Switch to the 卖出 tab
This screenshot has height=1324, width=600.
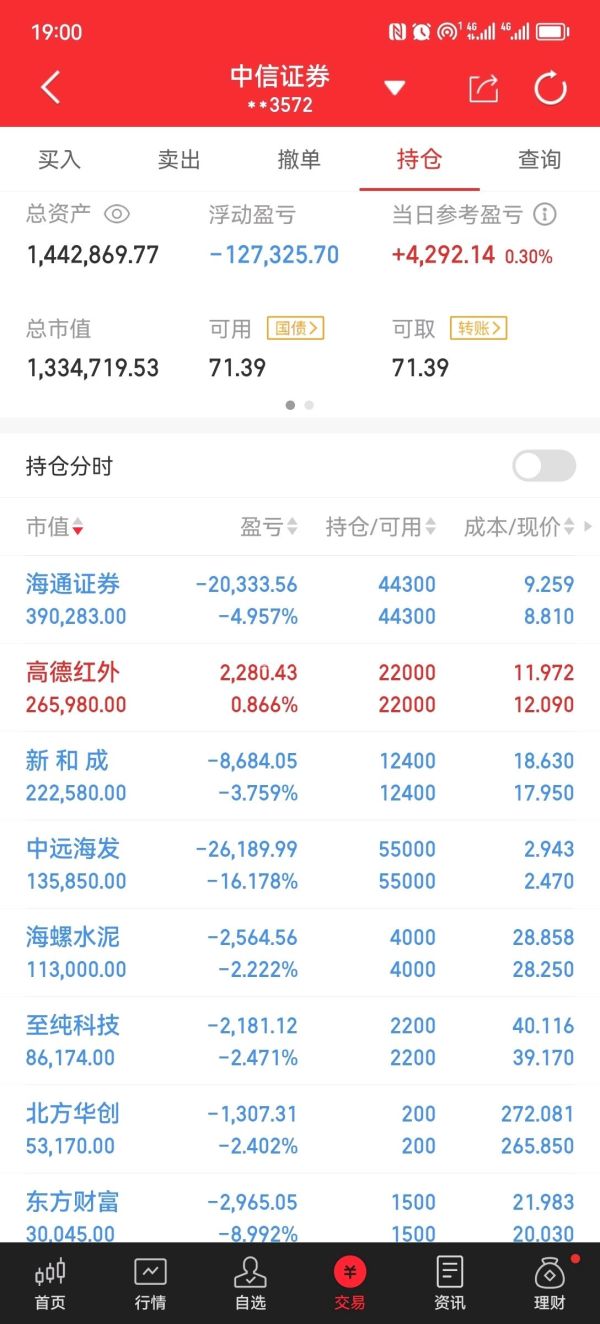tap(179, 159)
